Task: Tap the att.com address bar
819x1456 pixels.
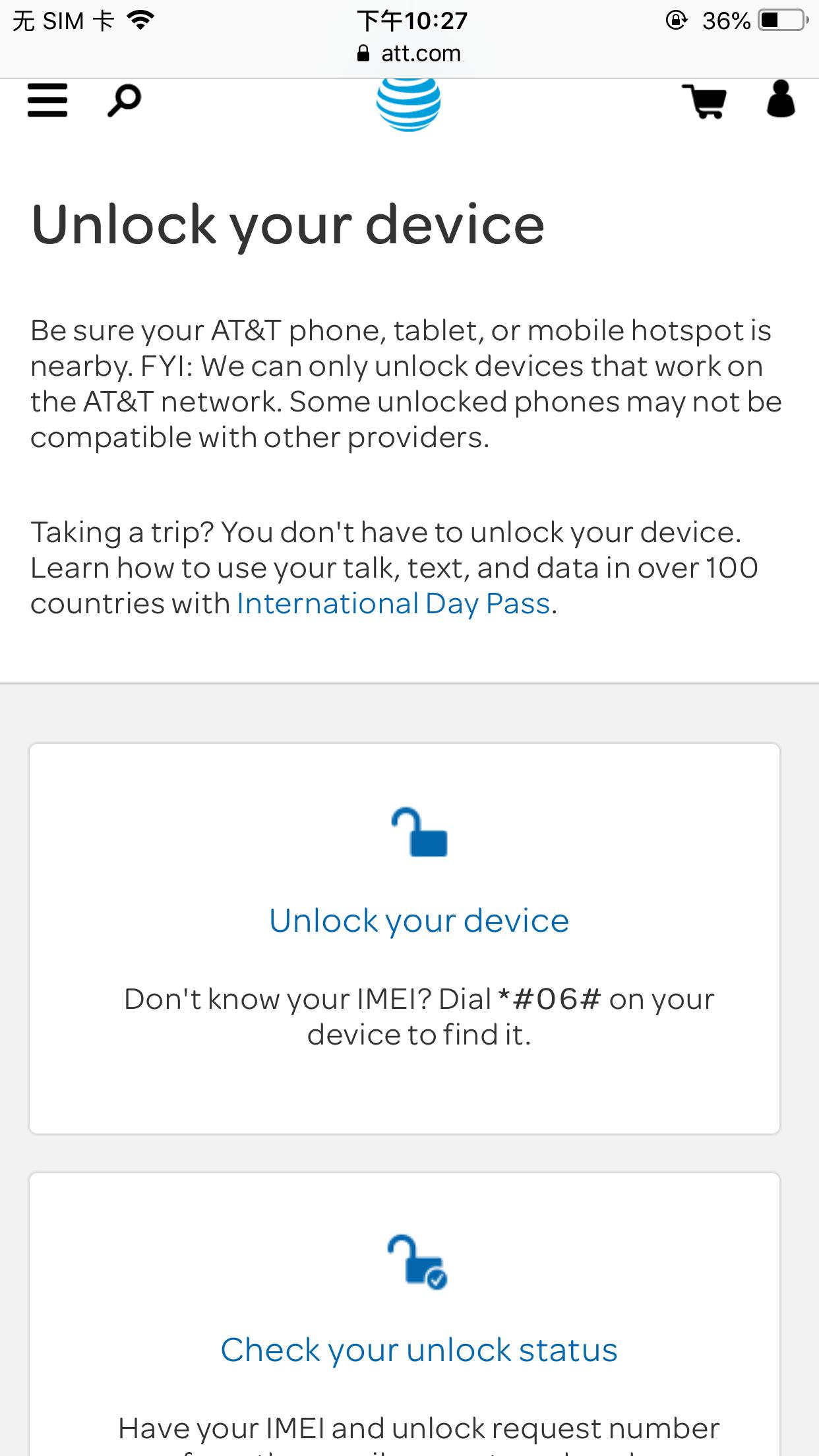Action: (x=409, y=53)
